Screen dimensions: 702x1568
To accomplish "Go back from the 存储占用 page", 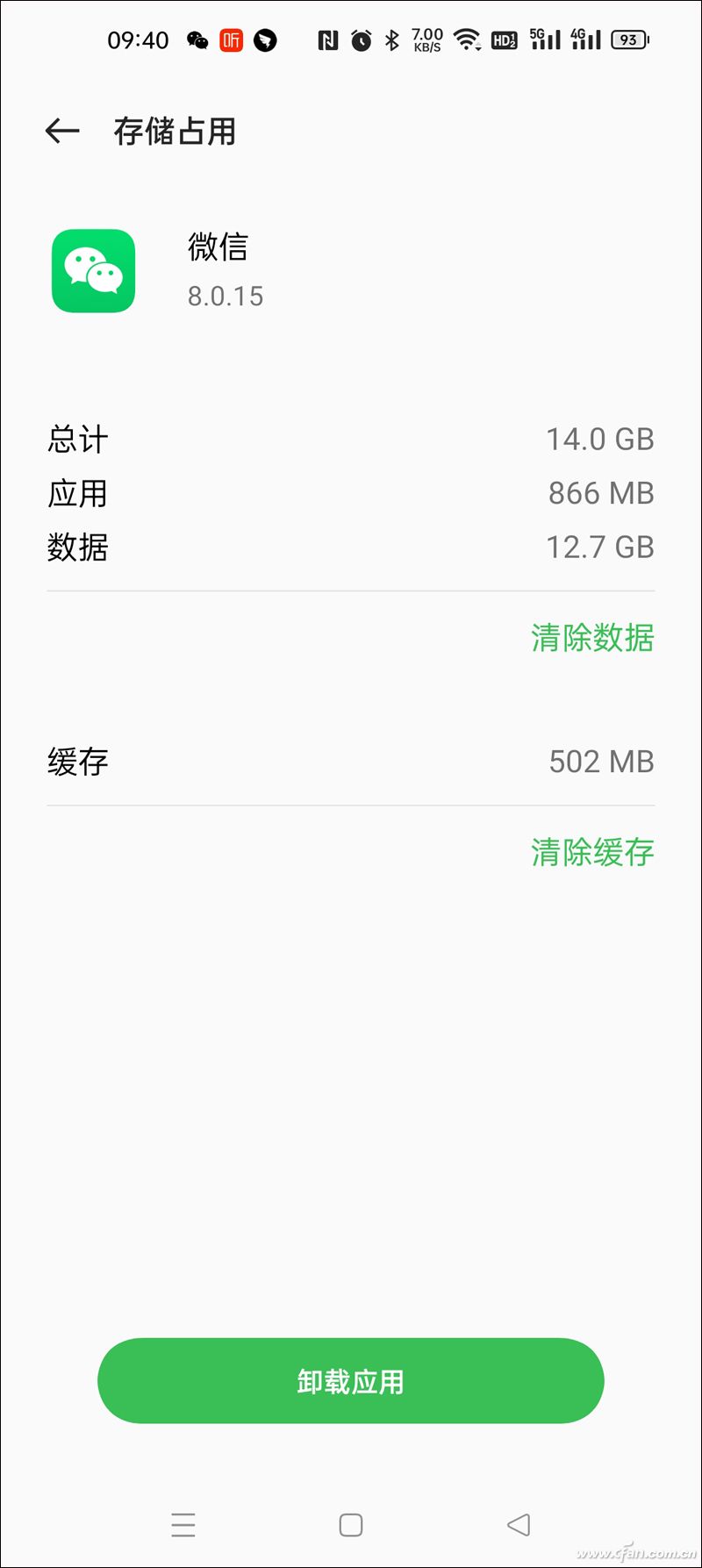I will pyautogui.click(x=62, y=132).
